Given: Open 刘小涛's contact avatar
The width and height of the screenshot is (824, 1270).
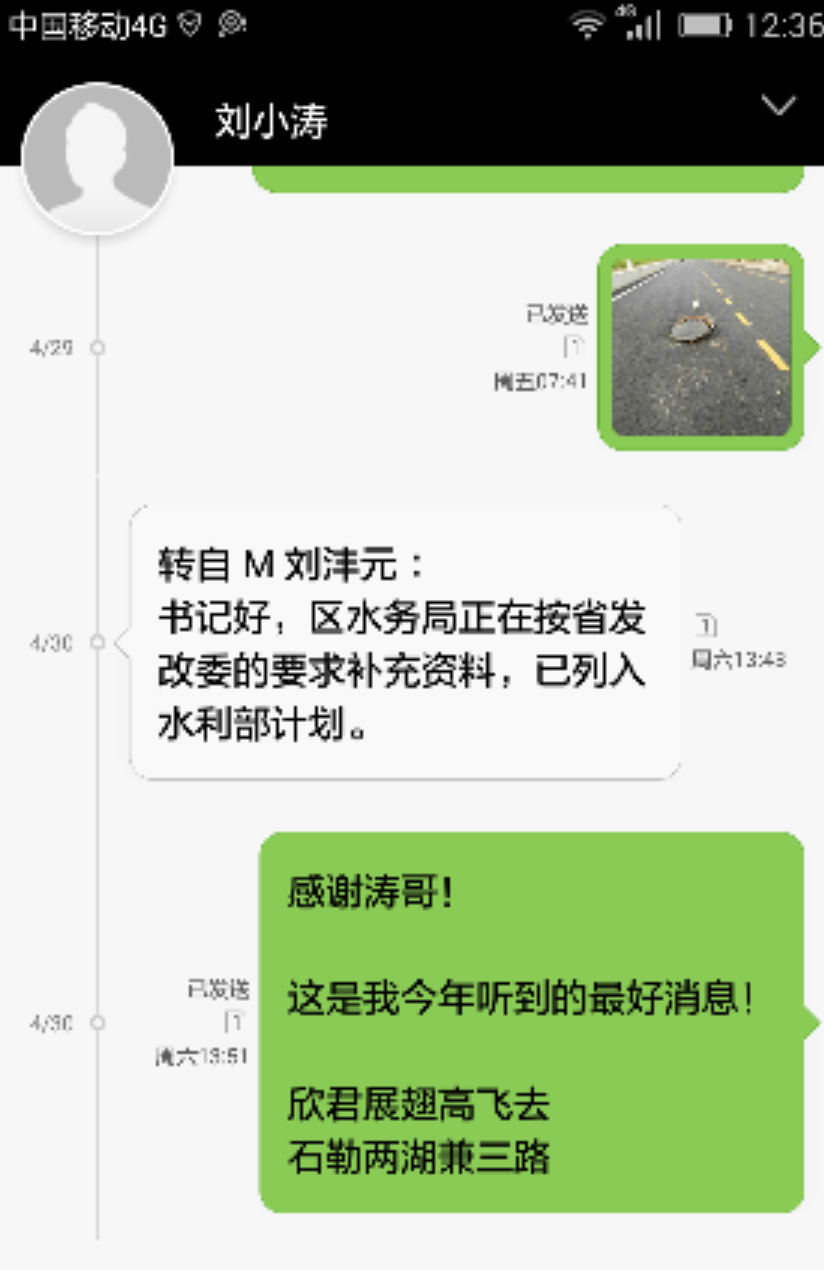Looking at the screenshot, I should click(x=98, y=158).
